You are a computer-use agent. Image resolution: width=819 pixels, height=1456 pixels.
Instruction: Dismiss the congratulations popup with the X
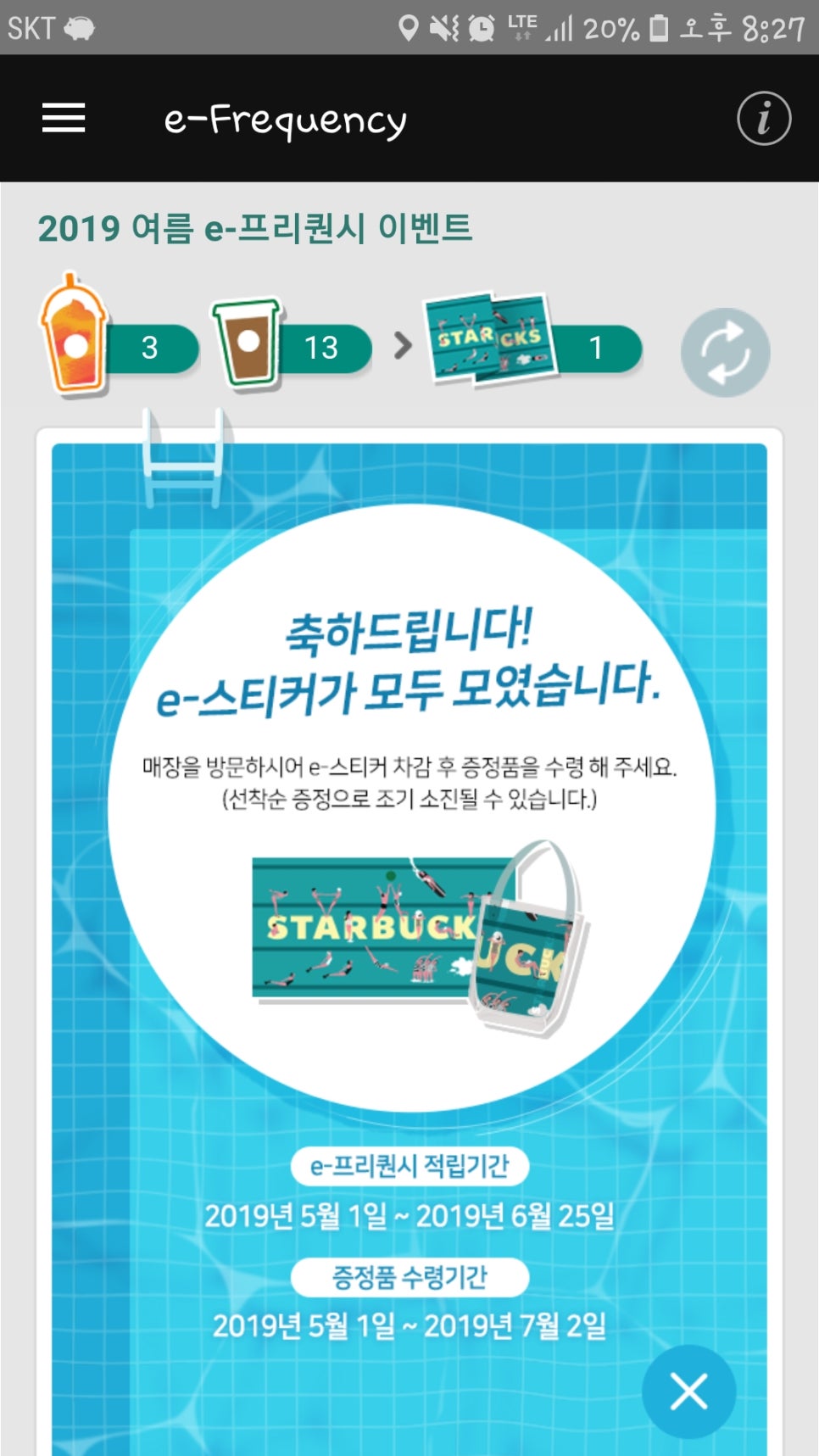point(688,1392)
